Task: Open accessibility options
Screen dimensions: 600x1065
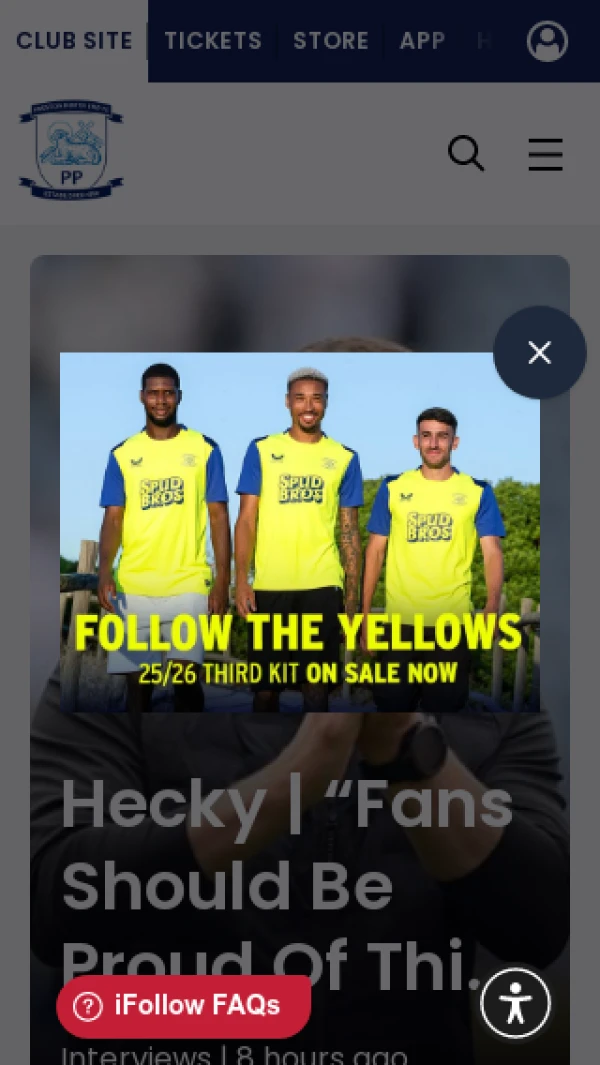Action: 516,1003
